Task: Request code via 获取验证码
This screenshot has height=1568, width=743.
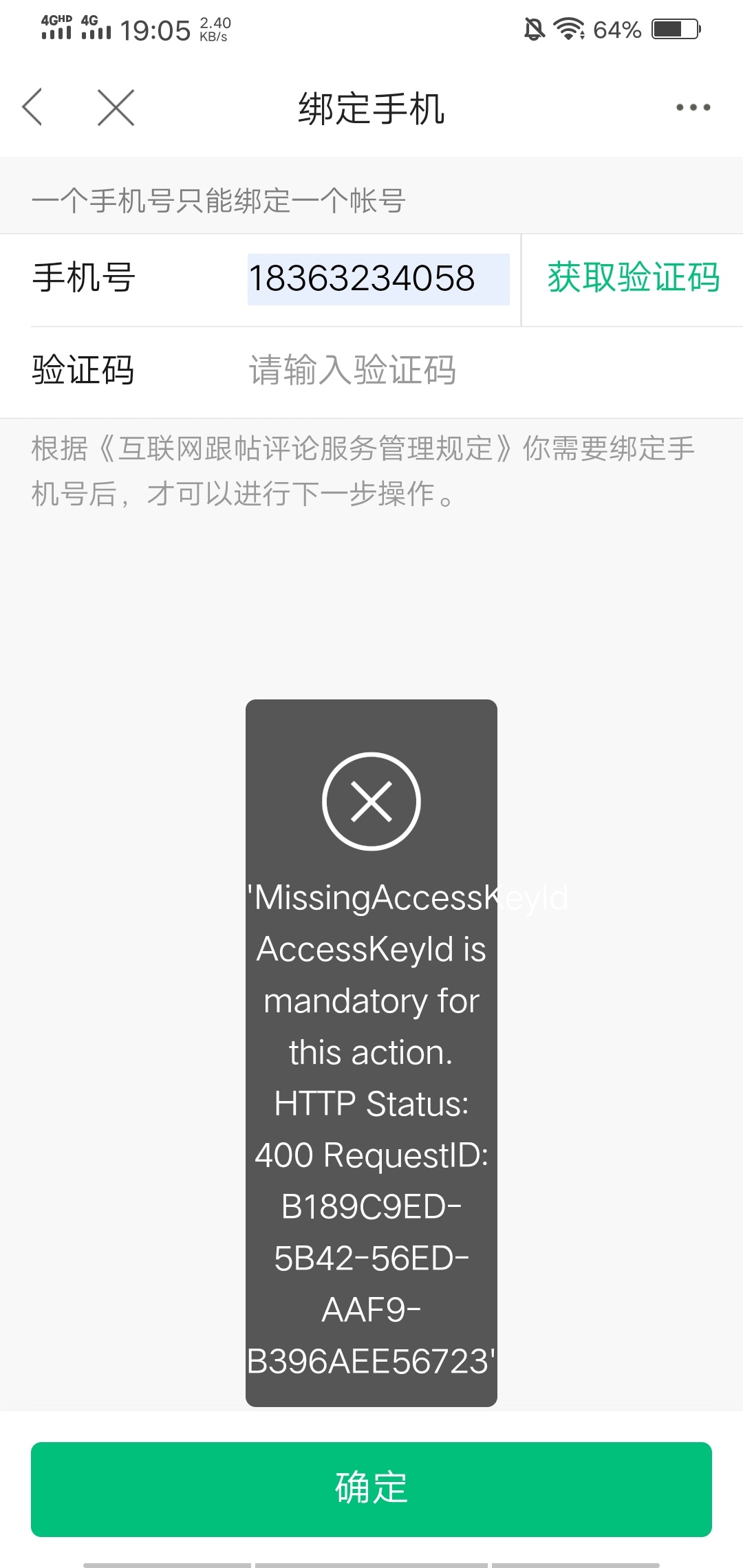Action: coord(634,278)
